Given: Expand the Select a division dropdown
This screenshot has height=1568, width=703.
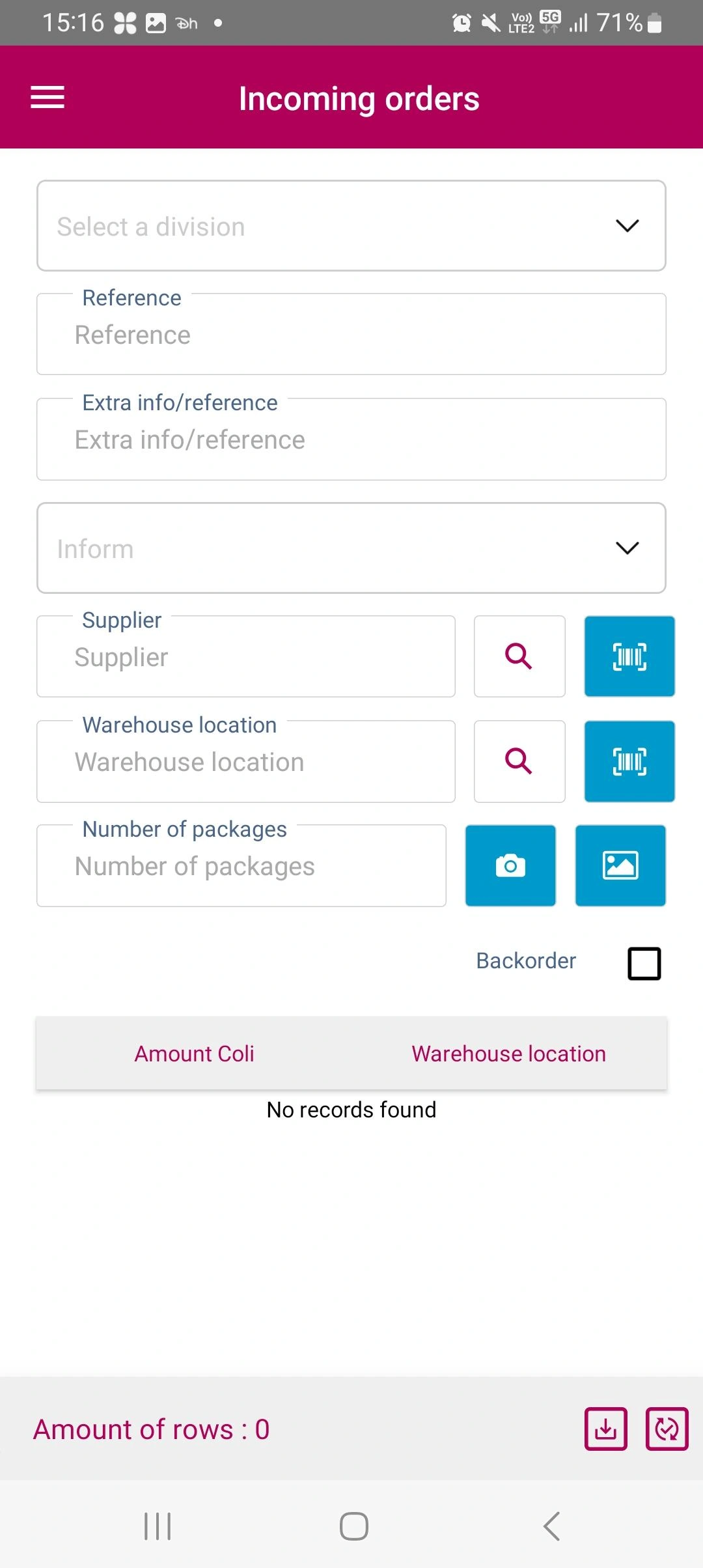Looking at the screenshot, I should 351,225.
